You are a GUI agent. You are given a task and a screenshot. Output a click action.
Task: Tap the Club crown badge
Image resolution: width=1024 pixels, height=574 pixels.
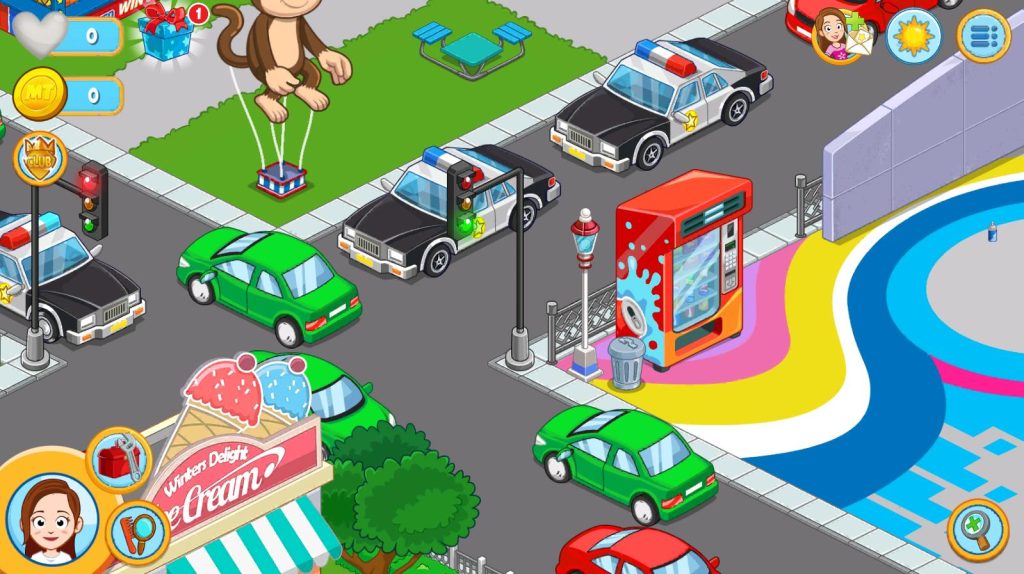(x=40, y=158)
